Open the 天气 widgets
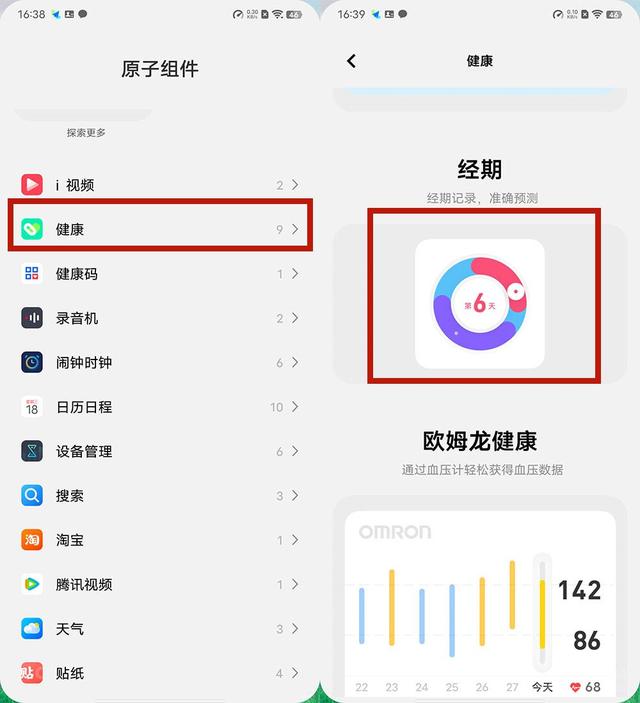The height and width of the screenshot is (703, 640). pos(160,629)
